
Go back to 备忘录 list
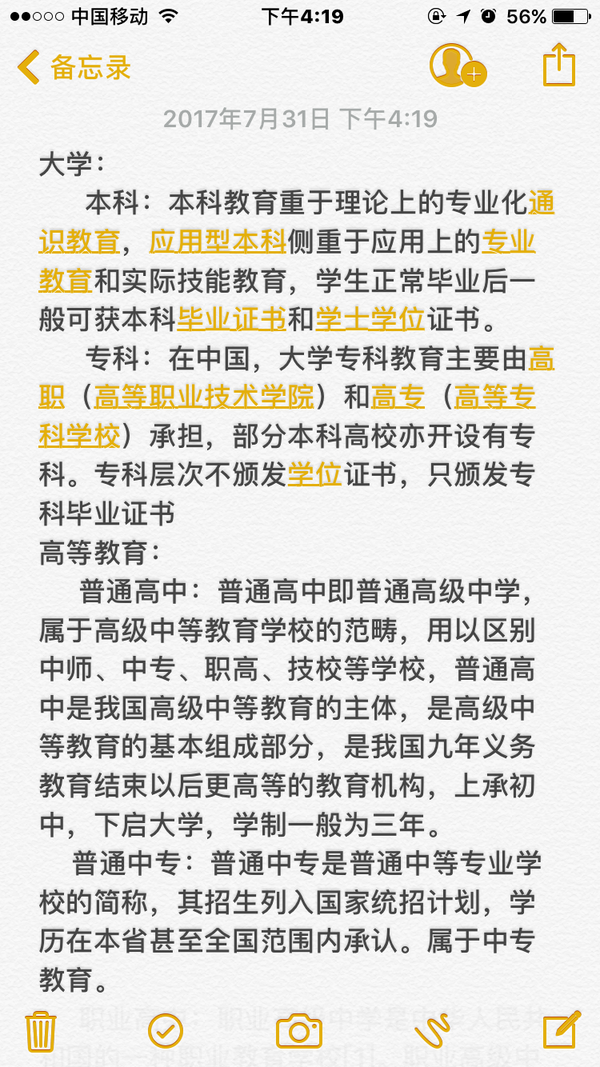tap(73, 67)
